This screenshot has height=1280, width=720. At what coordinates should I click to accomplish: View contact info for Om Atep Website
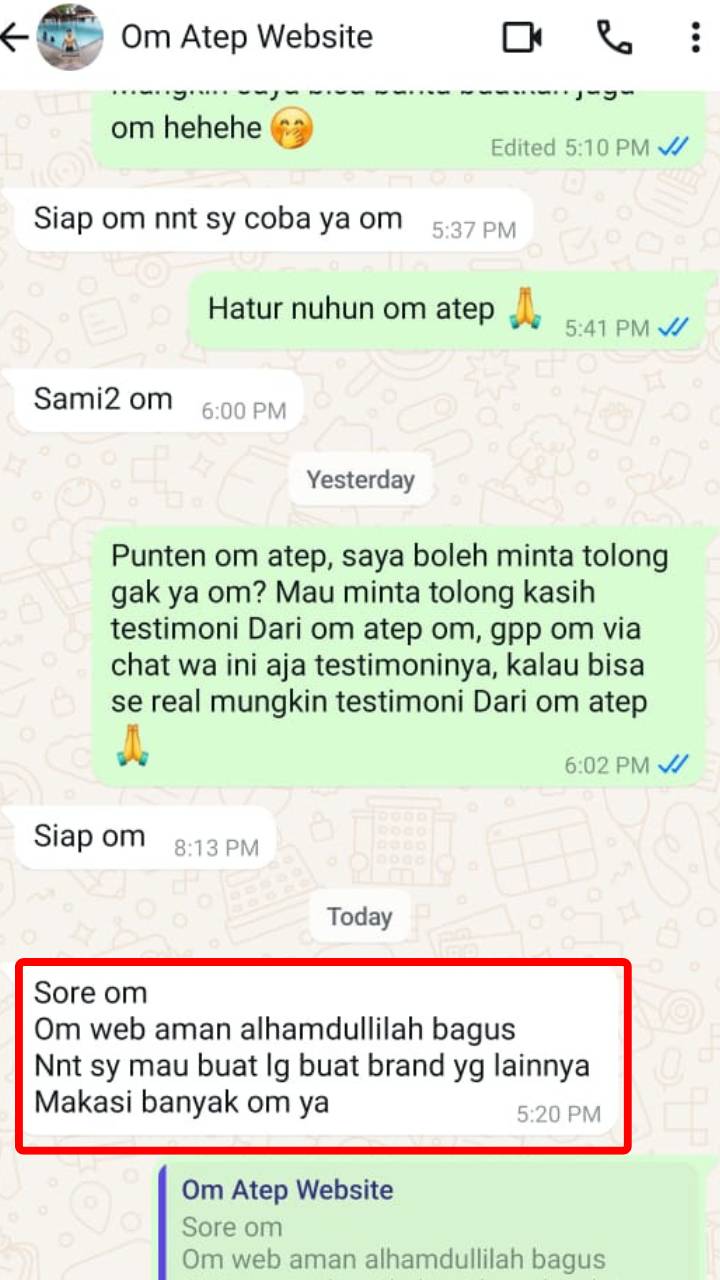(247, 38)
